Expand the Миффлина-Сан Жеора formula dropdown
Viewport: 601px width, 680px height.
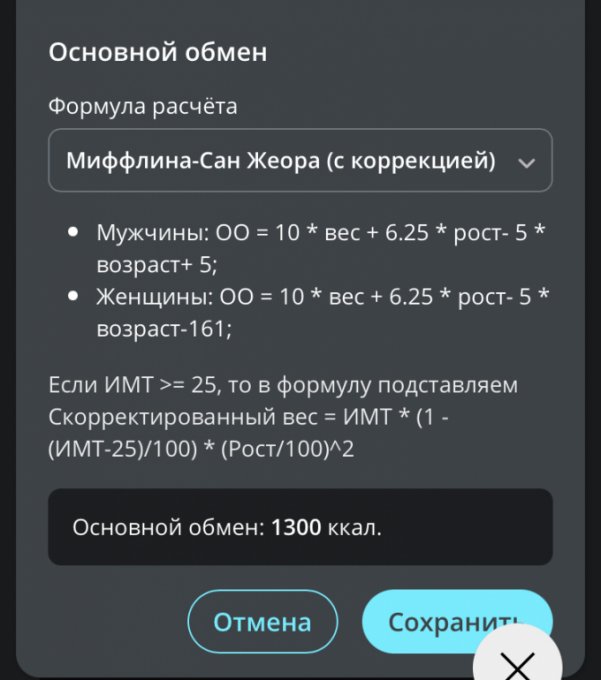pyautogui.click(x=300, y=160)
